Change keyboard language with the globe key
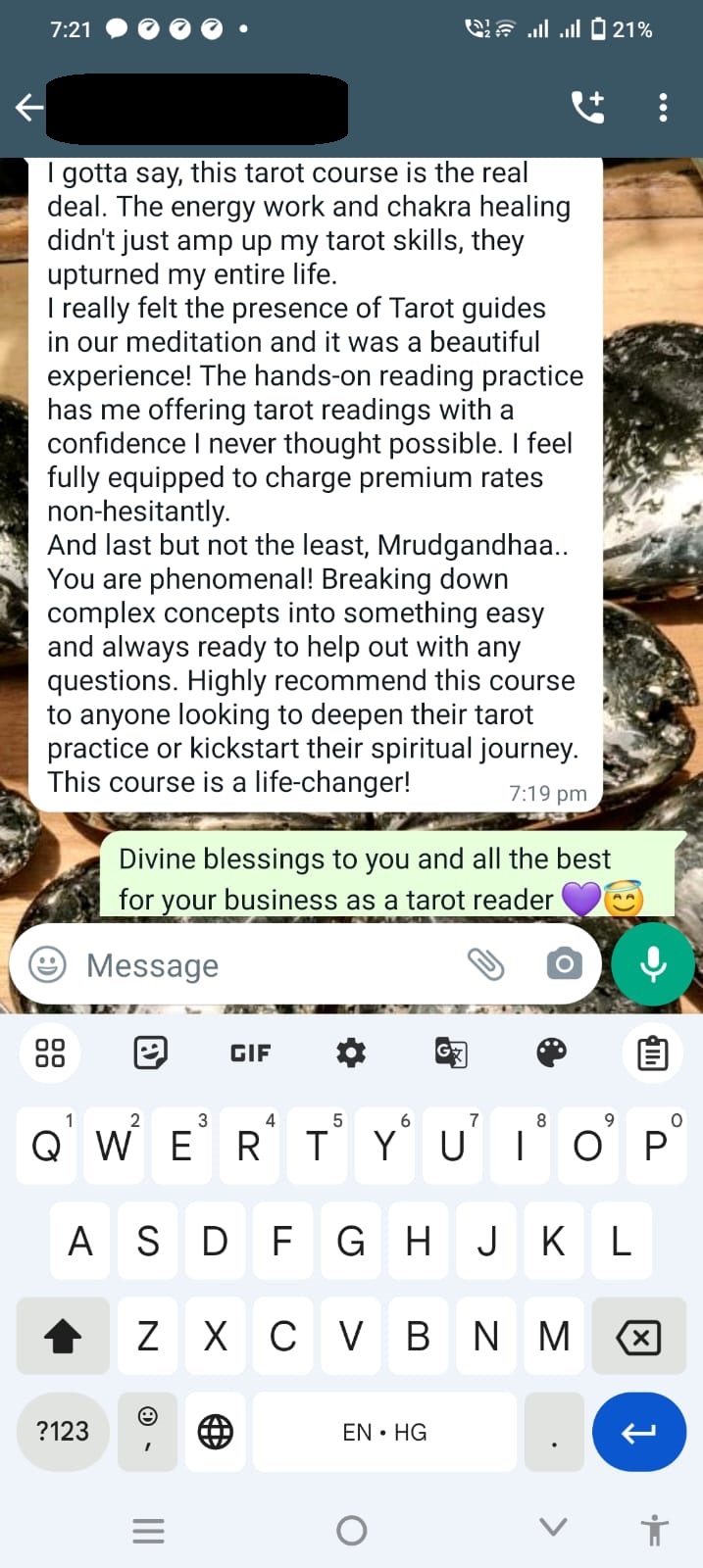Viewport: 703px width, 1568px height. (216, 1432)
